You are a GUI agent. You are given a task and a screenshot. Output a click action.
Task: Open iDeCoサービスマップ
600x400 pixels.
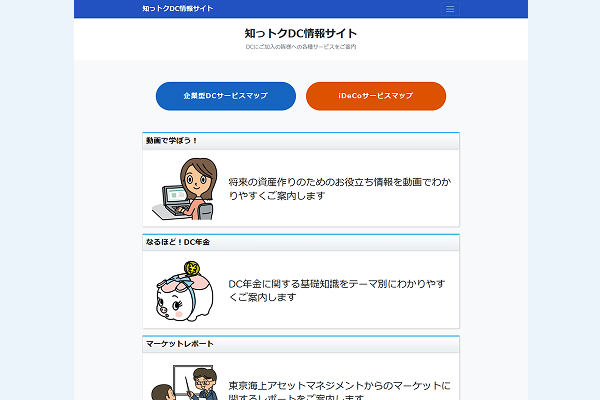[x=376, y=96]
